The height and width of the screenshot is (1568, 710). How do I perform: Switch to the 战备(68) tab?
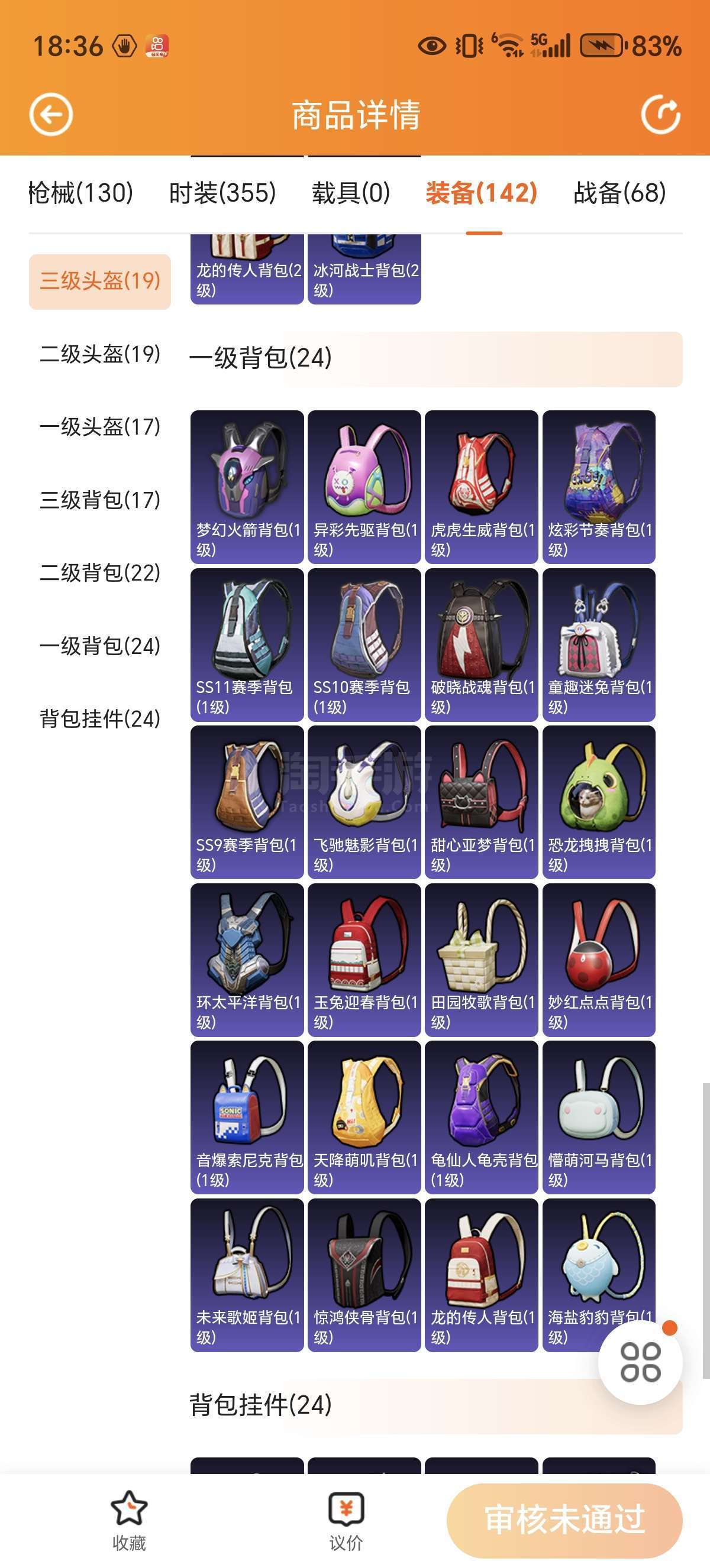(619, 193)
